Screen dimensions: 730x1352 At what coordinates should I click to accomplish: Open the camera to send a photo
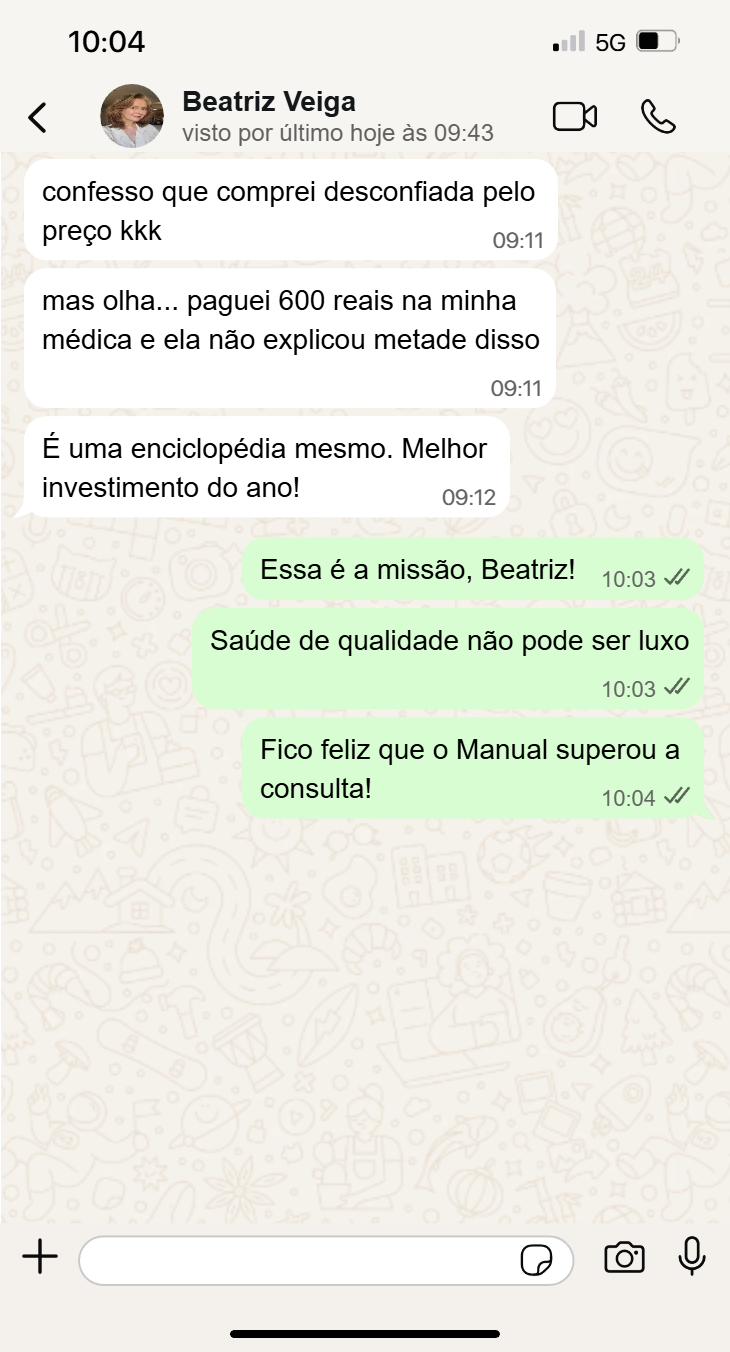pos(624,1259)
